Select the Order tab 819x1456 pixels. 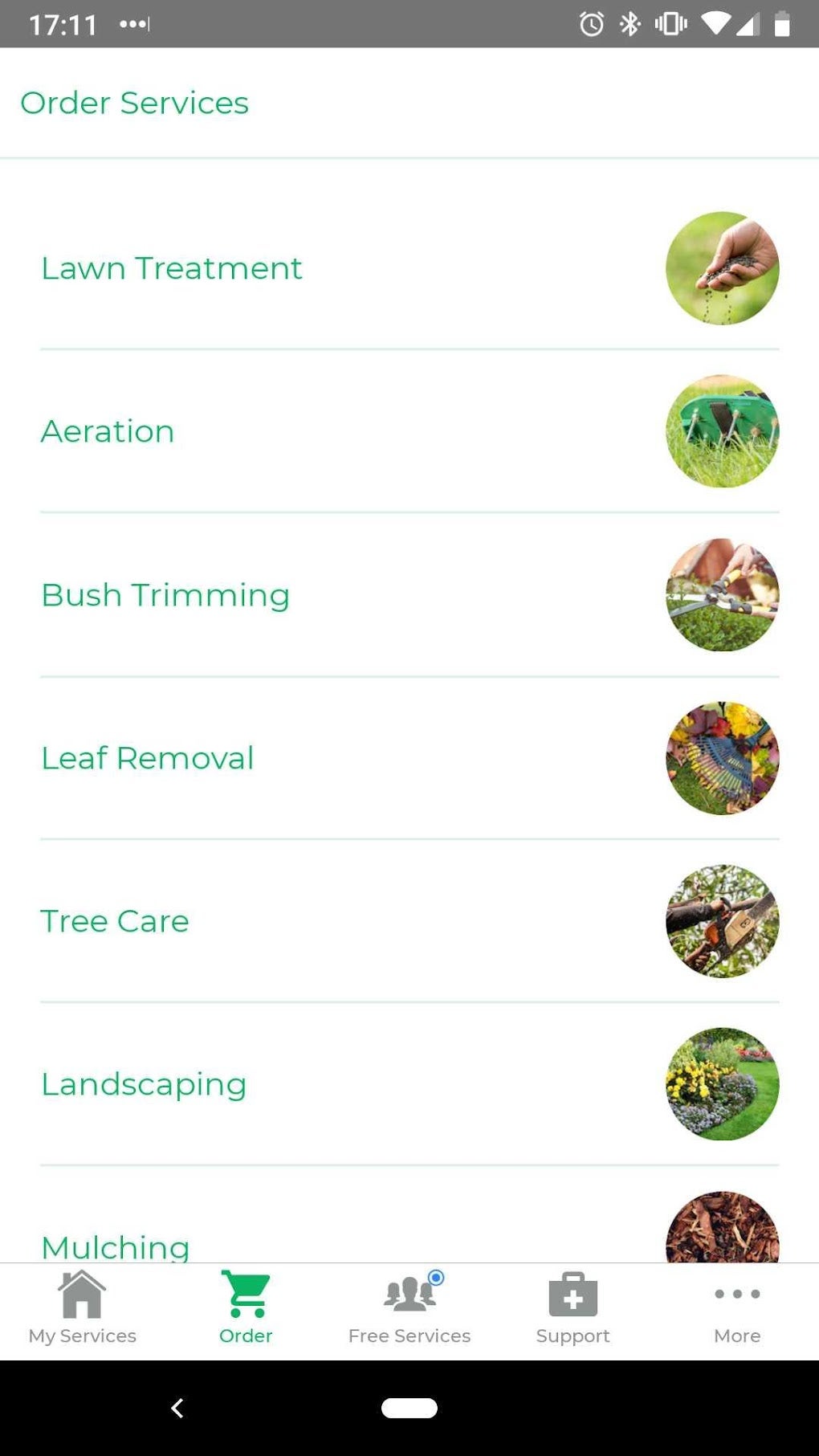pyautogui.click(x=246, y=1308)
